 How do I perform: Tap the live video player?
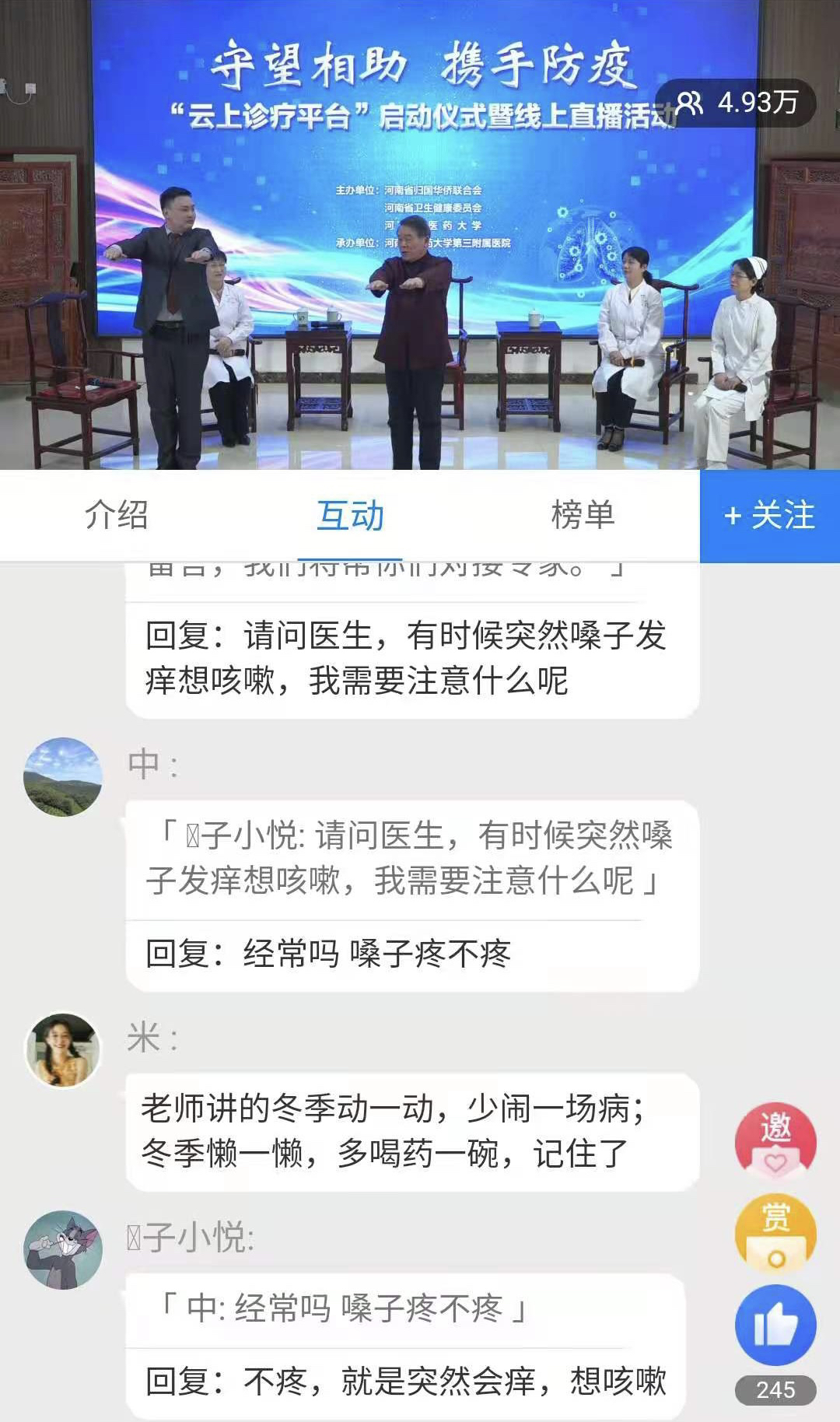pos(420,233)
